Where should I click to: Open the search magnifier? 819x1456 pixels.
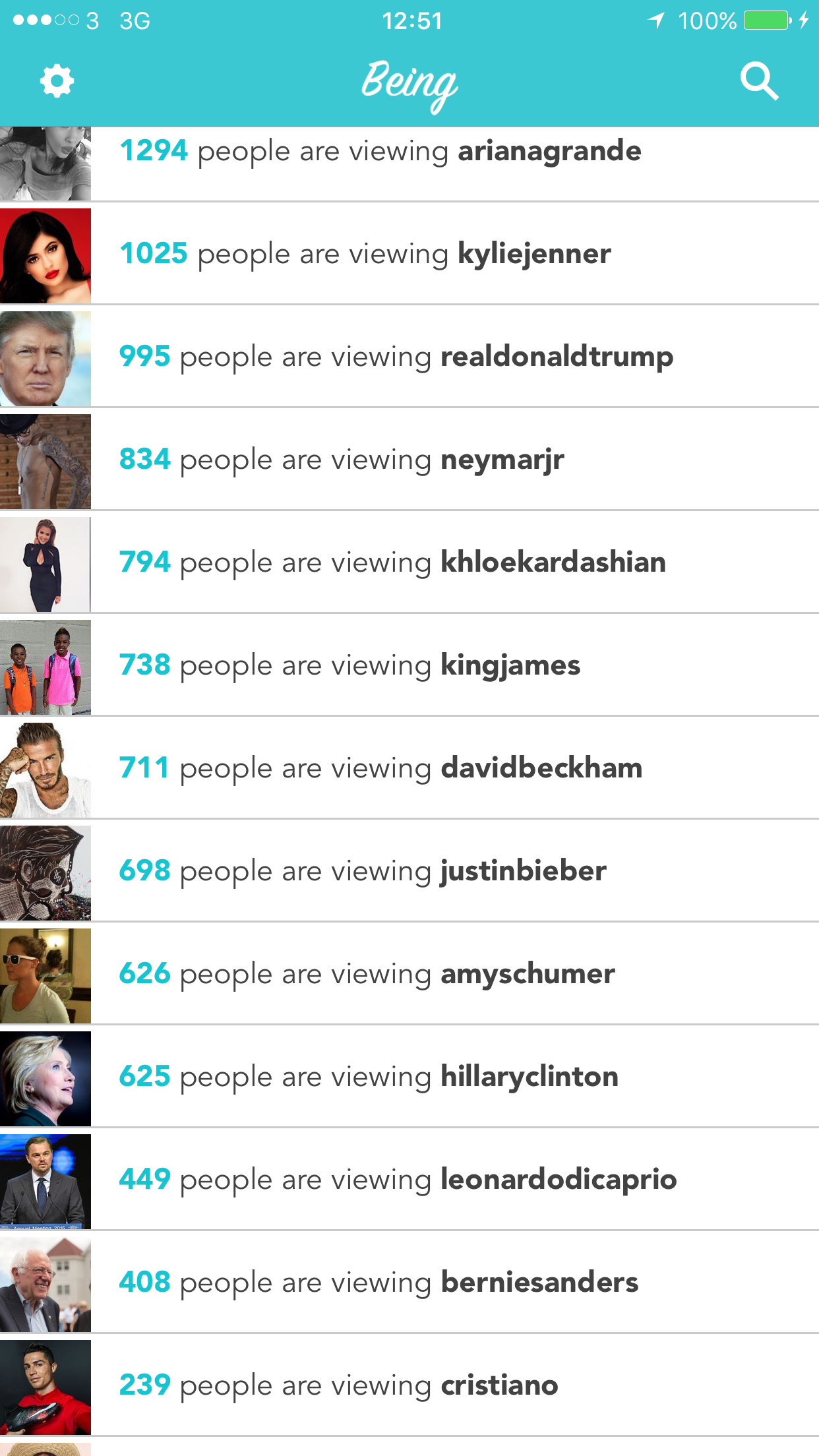pyautogui.click(x=759, y=81)
